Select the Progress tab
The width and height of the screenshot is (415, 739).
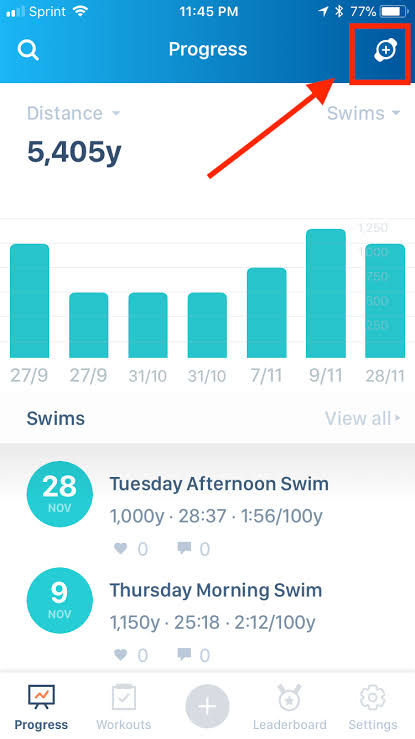[x=41, y=707]
